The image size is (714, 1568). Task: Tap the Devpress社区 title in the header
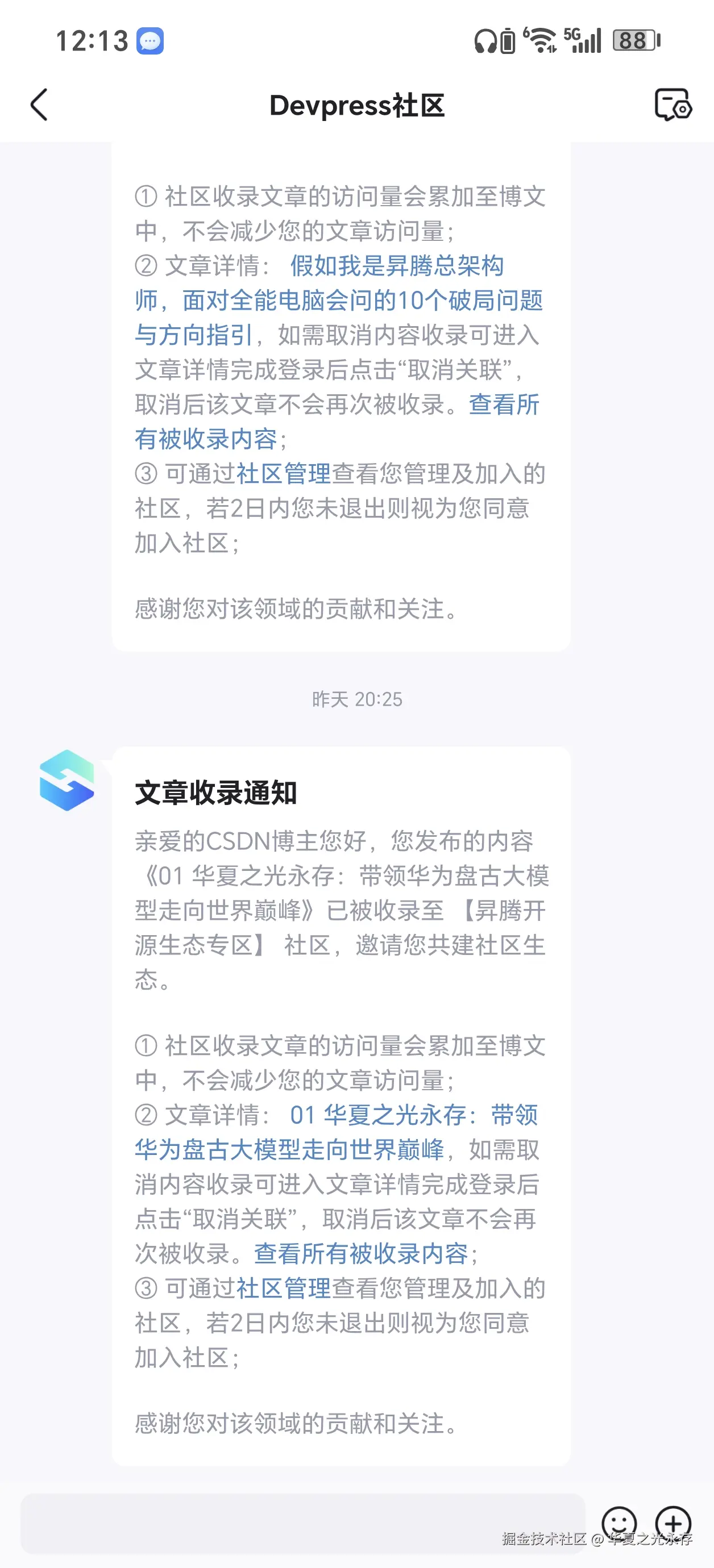pos(356,105)
